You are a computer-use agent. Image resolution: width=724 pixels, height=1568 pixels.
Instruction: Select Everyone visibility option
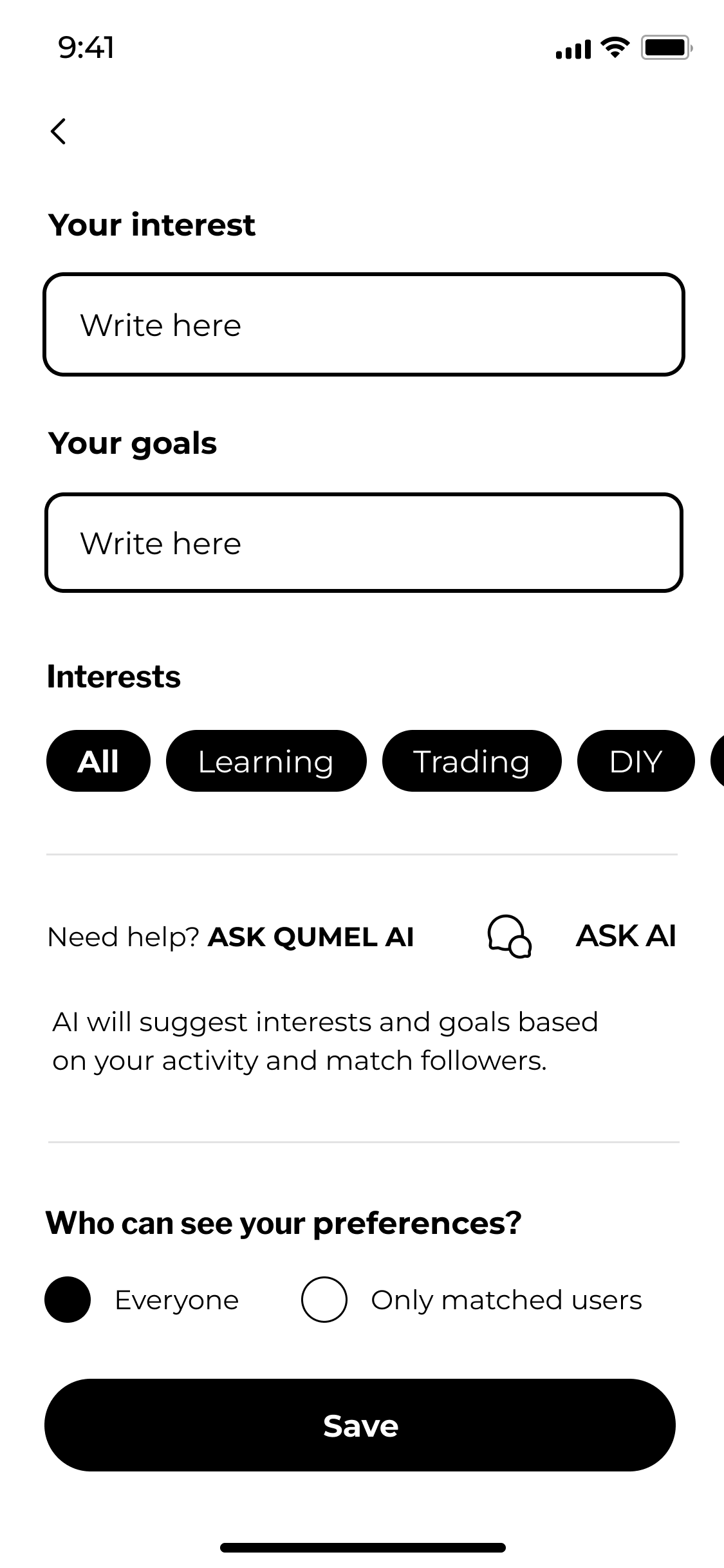(x=68, y=1300)
